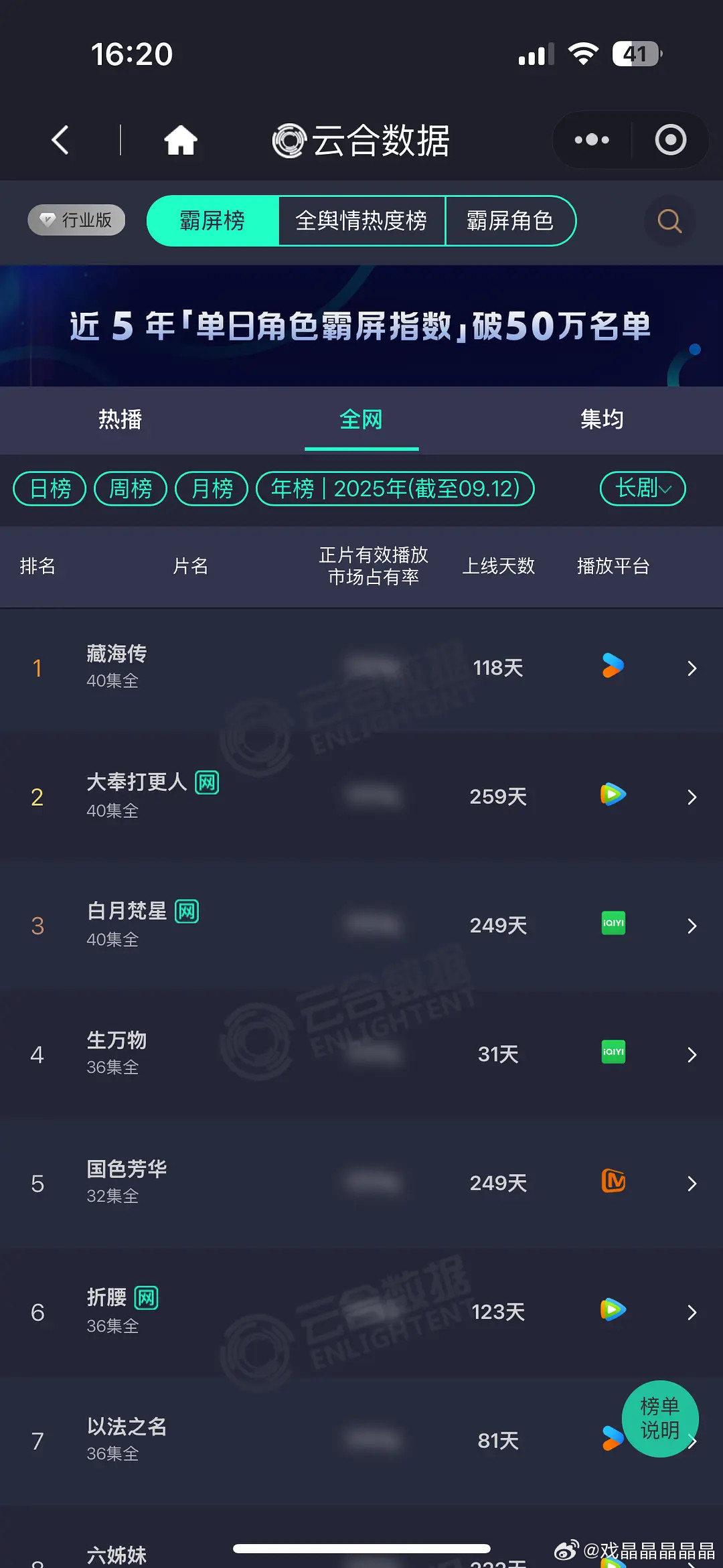The width and height of the screenshot is (723, 1568).
Task: Open the 单日角色霸屏指数 banner
Action: click(x=361, y=326)
